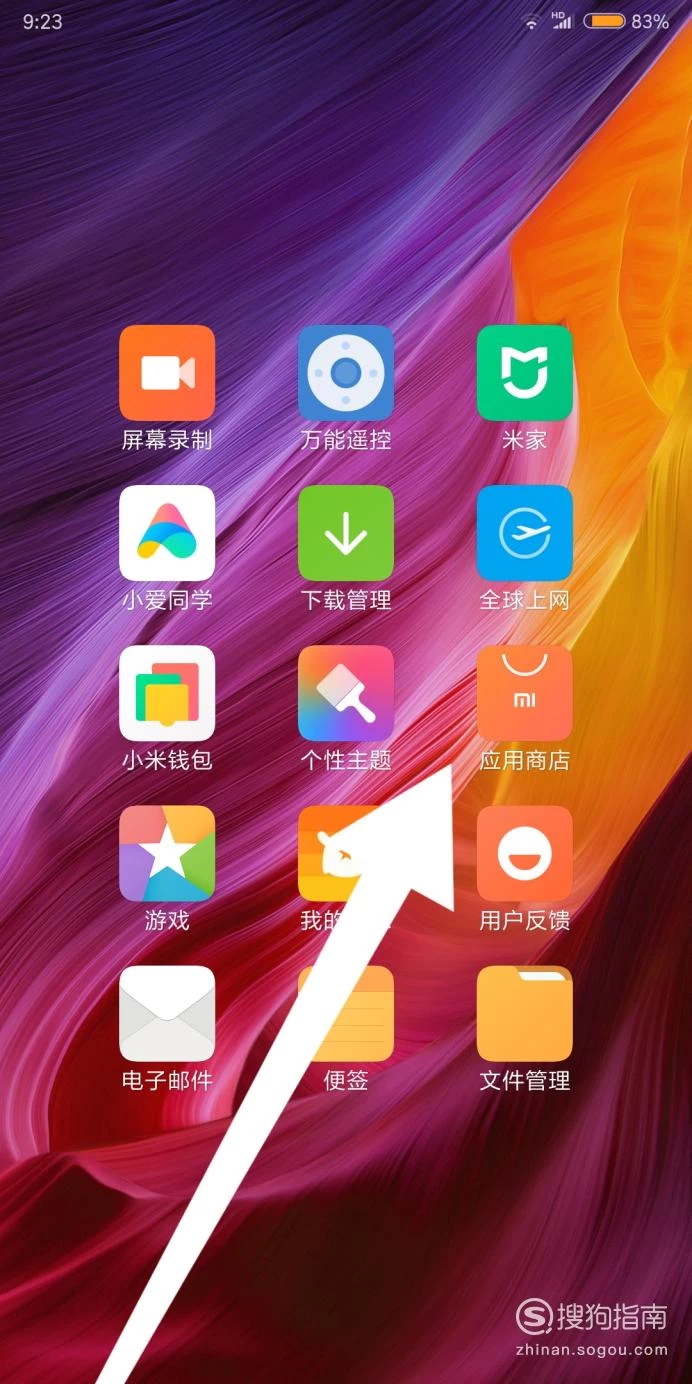Open 下载管理 download manager
The height and width of the screenshot is (1384, 692).
pyautogui.click(x=346, y=533)
